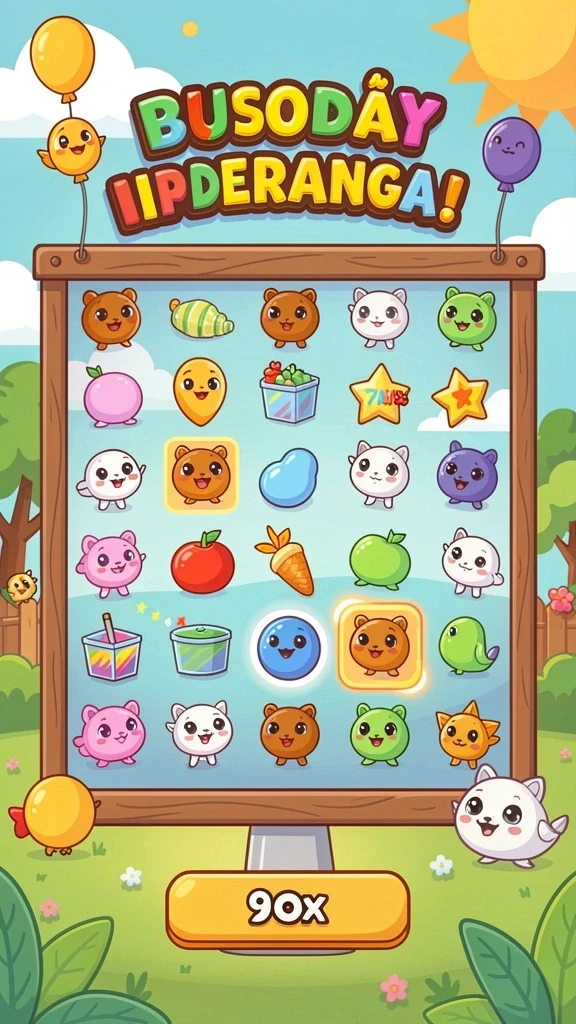Tap the orange star with red center
Viewport: 576px width, 1024px height.
(460, 397)
